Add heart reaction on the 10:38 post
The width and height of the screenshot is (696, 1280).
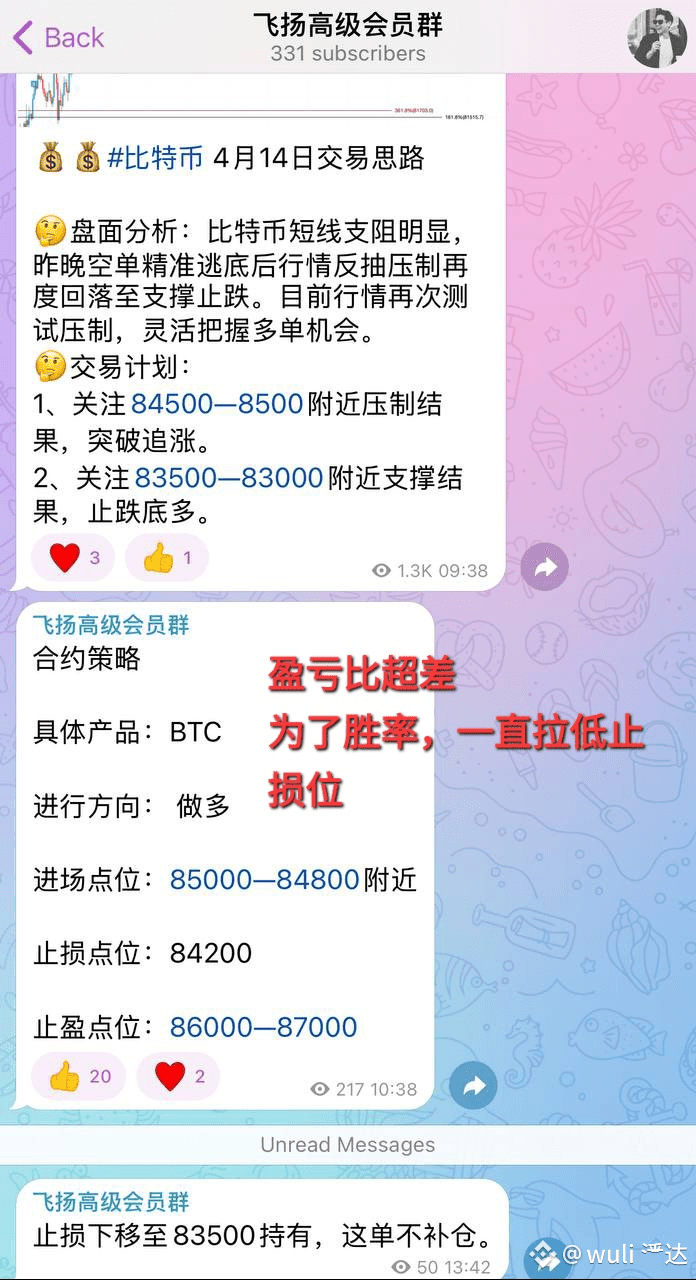point(178,1076)
